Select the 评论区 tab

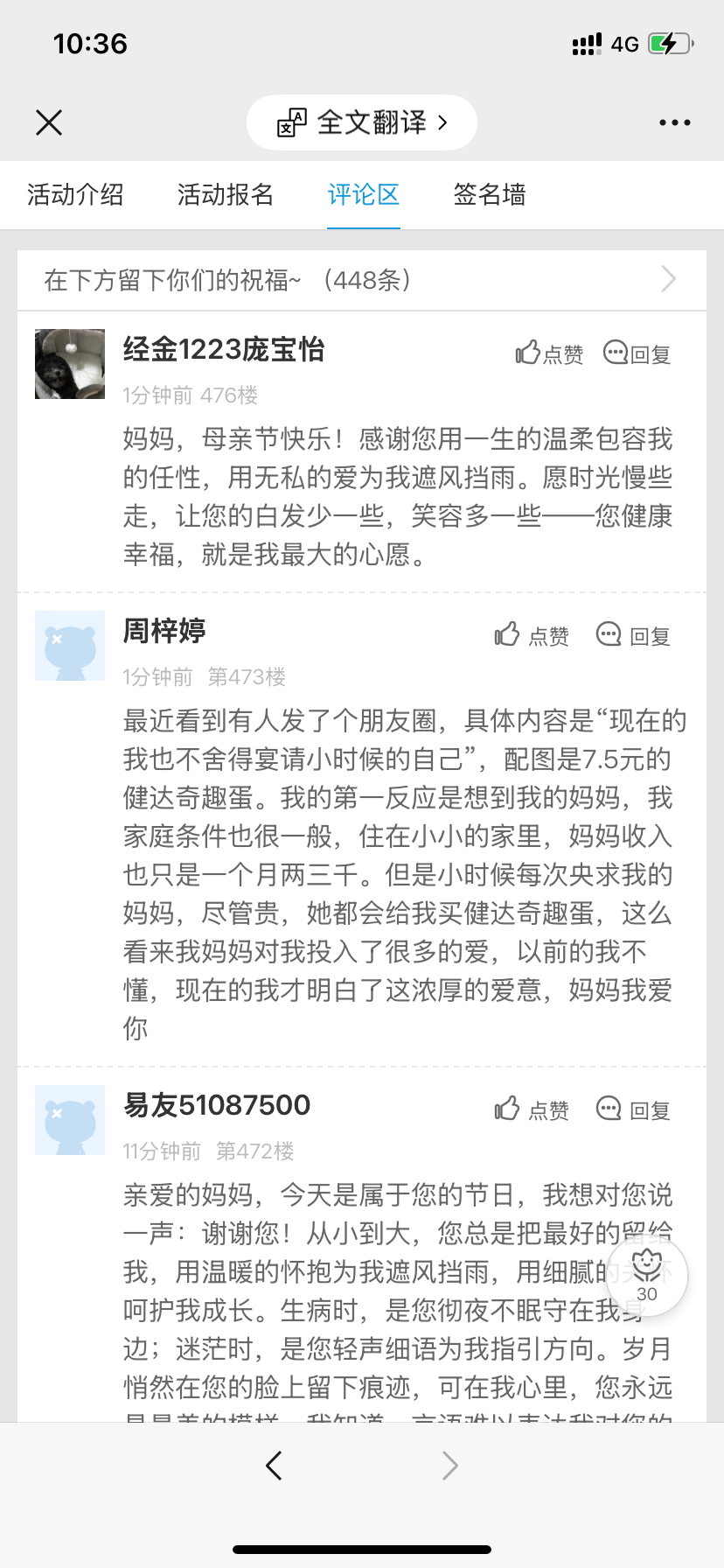(x=364, y=194)
